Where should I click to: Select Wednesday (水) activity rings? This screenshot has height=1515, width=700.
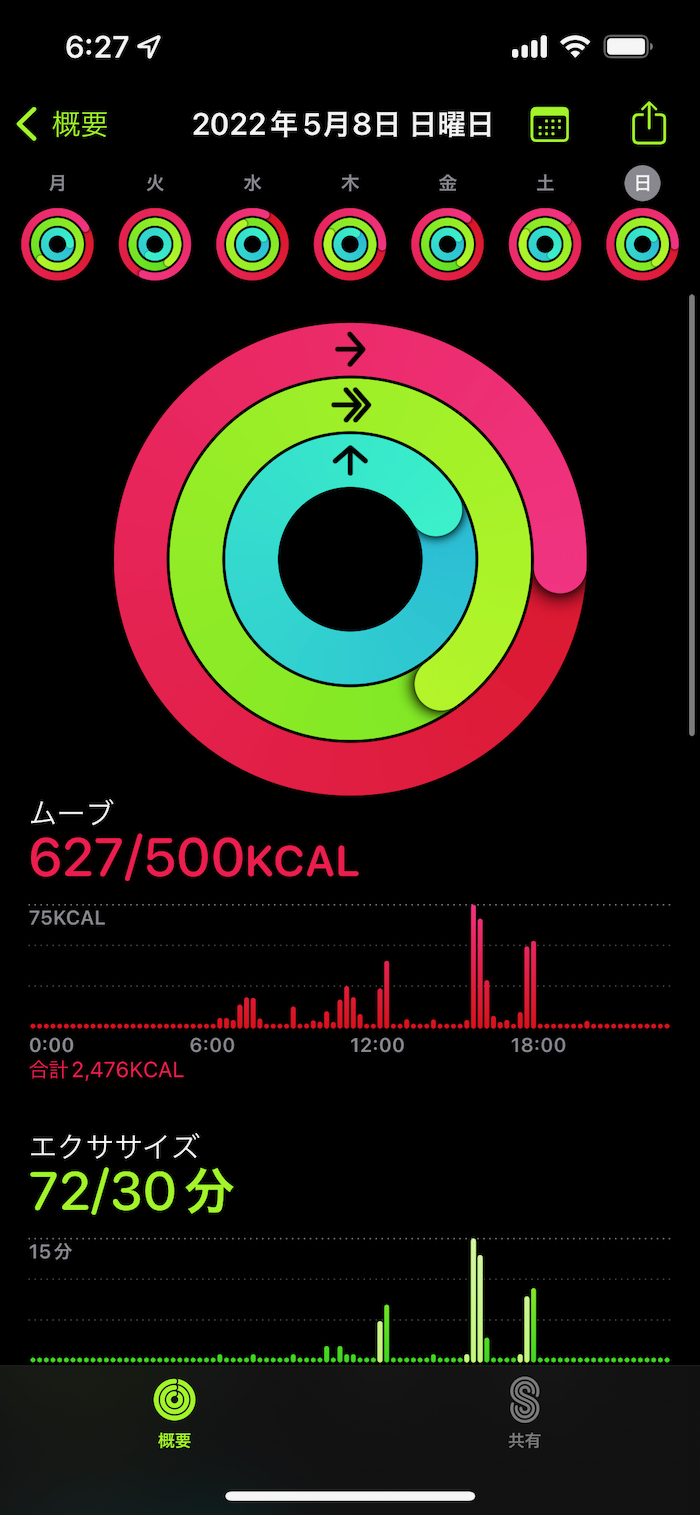252,244
